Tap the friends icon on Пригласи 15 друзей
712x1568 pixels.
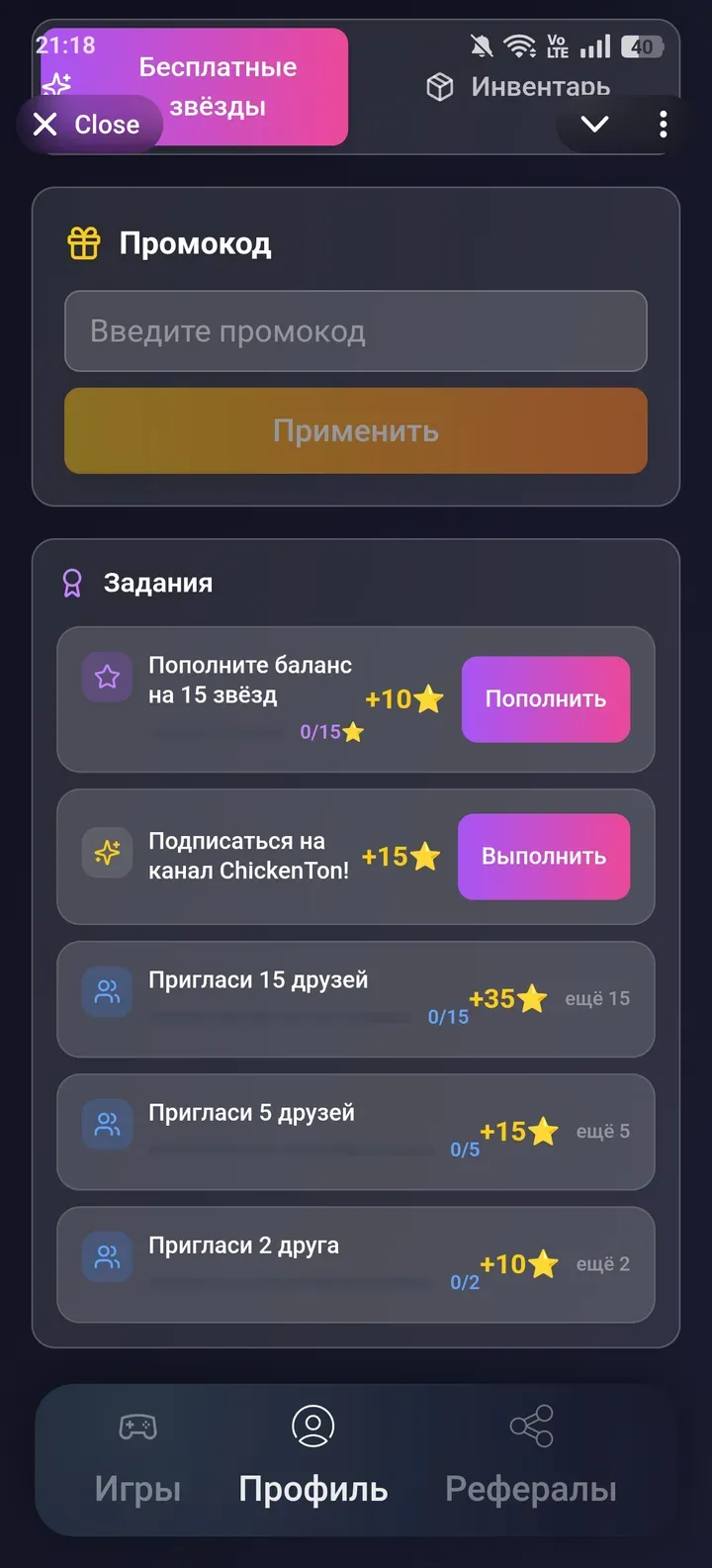pos(107,992)
